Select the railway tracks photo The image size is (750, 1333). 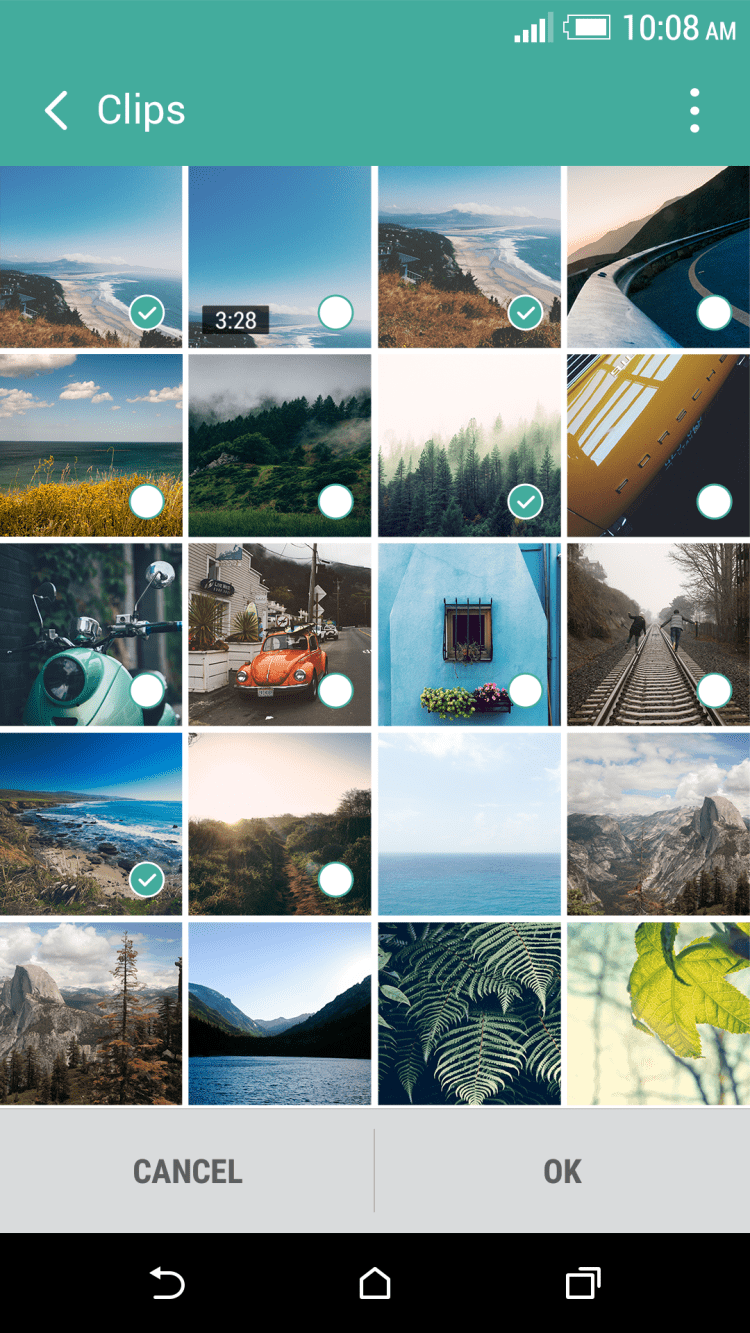point(714,690)
